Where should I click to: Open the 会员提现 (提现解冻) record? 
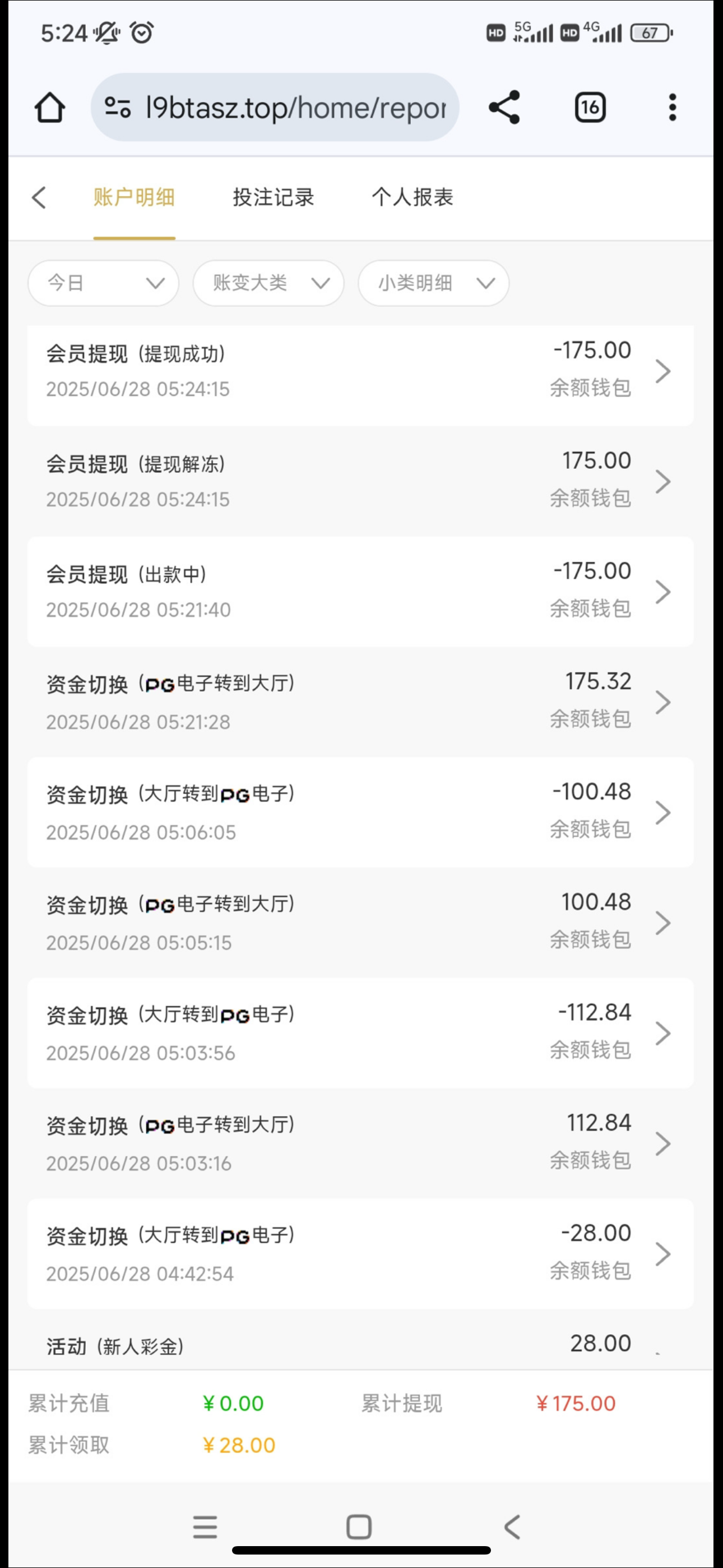360,481
